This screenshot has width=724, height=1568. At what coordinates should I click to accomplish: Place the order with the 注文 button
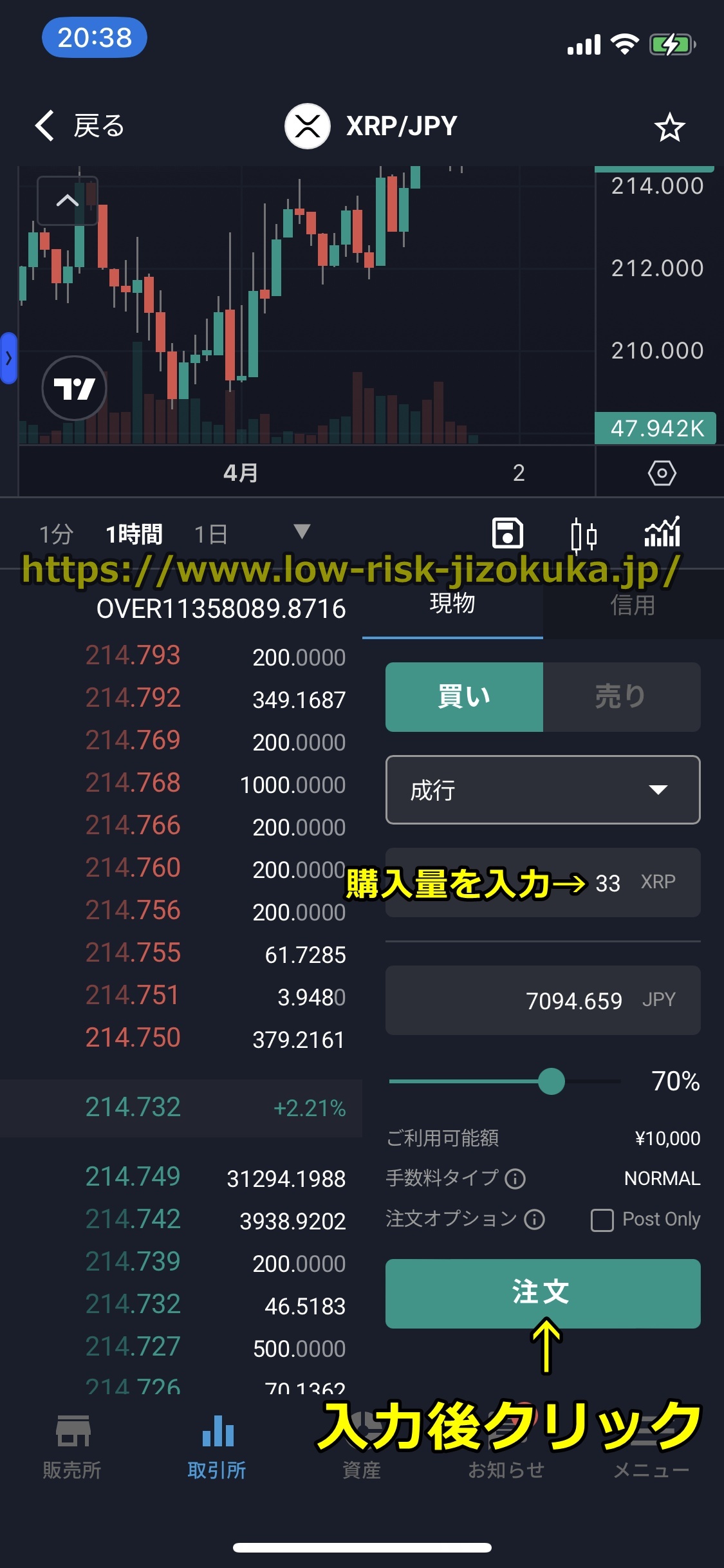coord(543,1293)
